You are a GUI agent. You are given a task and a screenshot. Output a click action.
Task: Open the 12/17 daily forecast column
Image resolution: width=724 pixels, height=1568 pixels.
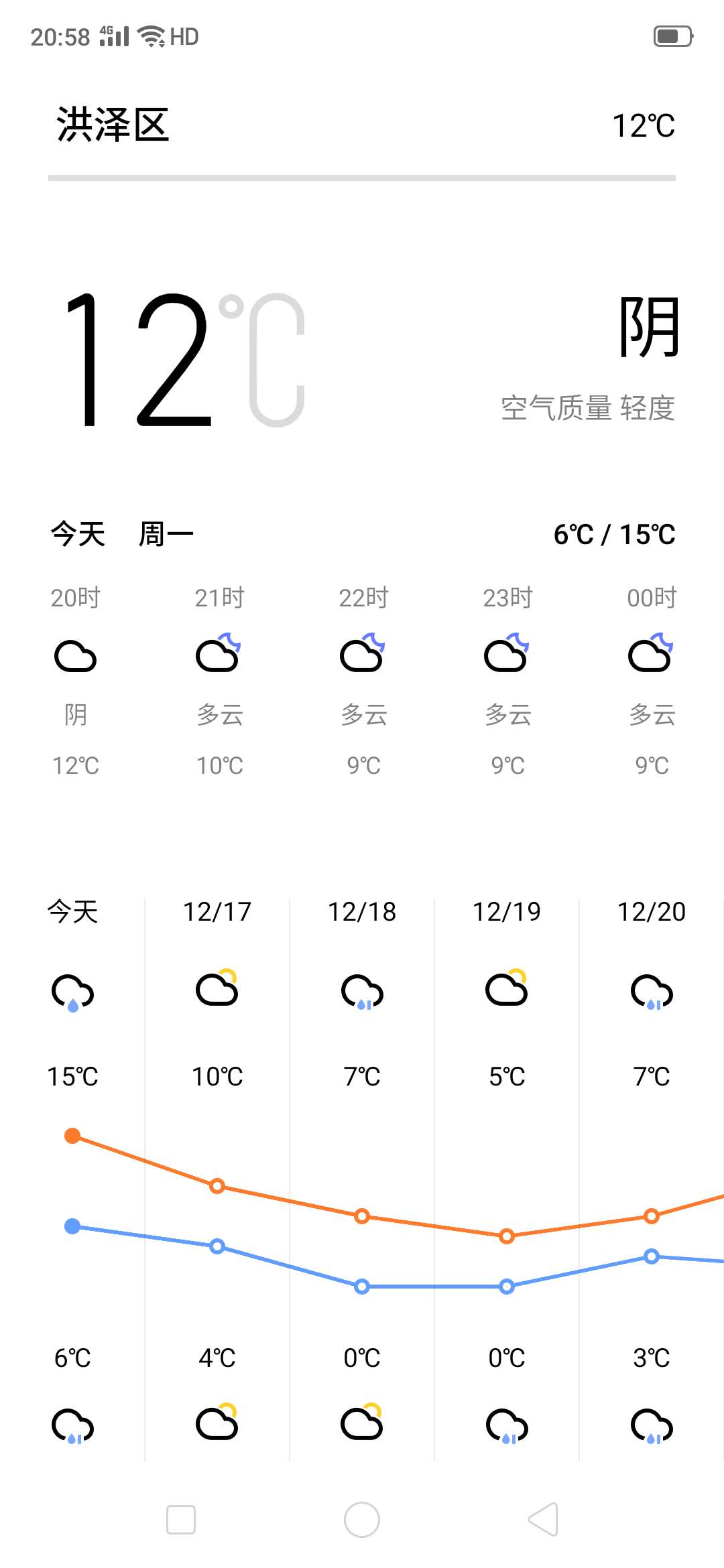[x=217, y=1179]
